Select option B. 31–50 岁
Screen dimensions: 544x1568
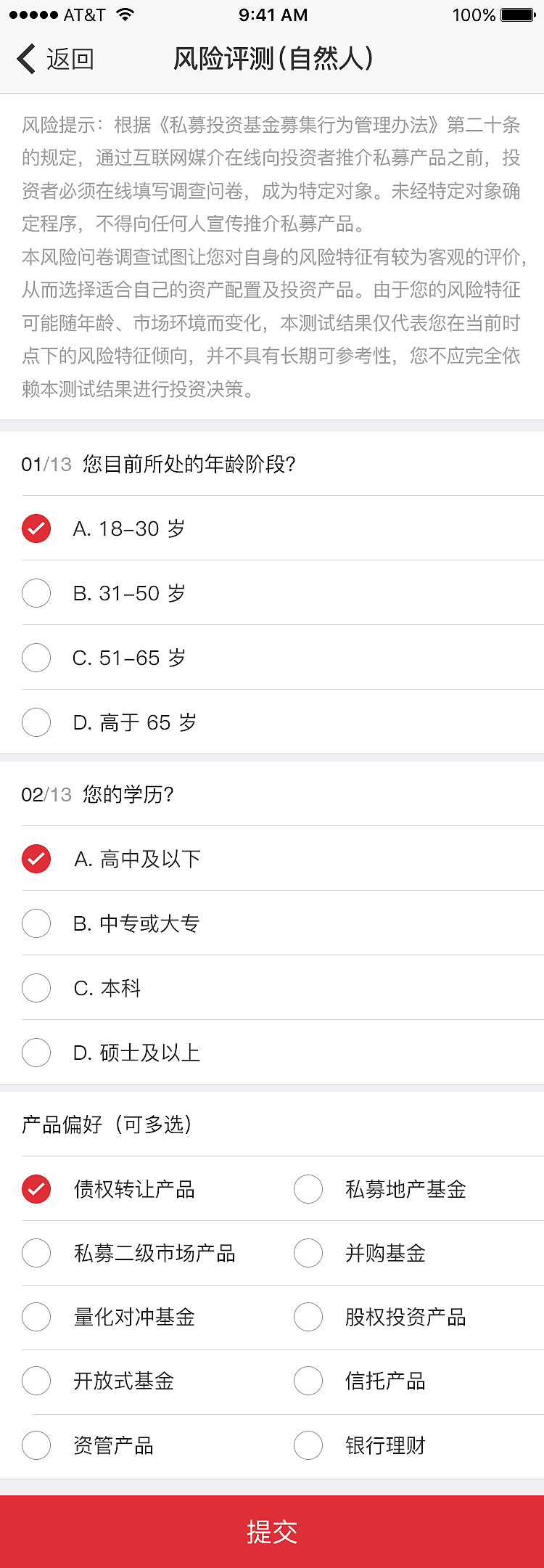36,593
